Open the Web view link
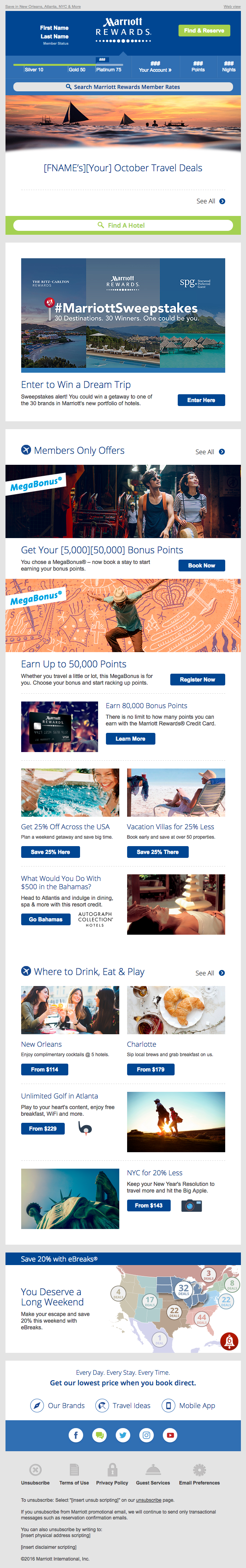246x1568 pixels. pos(231,7)
